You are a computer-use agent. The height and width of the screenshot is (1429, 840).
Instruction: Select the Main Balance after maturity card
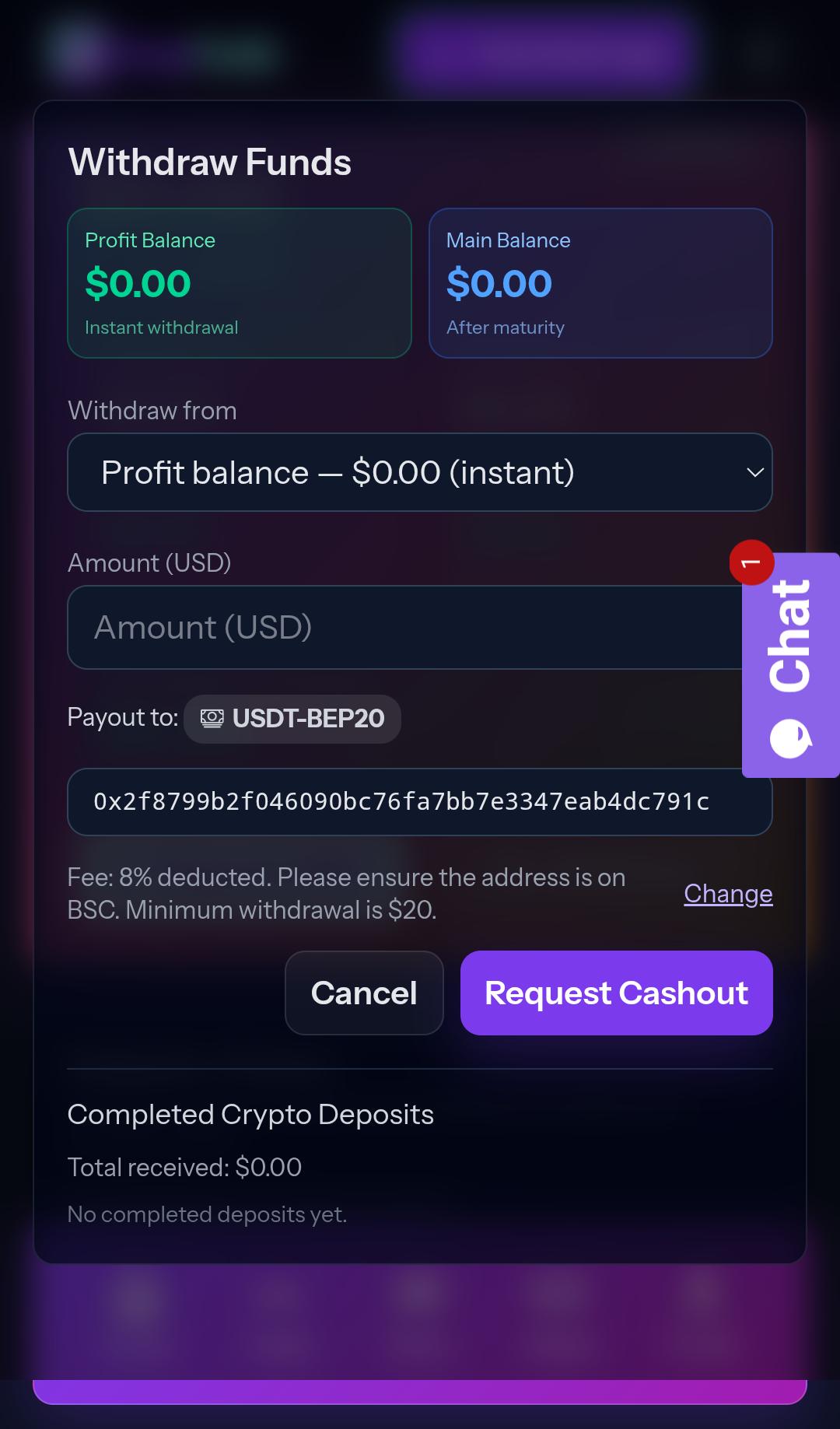click(x=600, y=283)
